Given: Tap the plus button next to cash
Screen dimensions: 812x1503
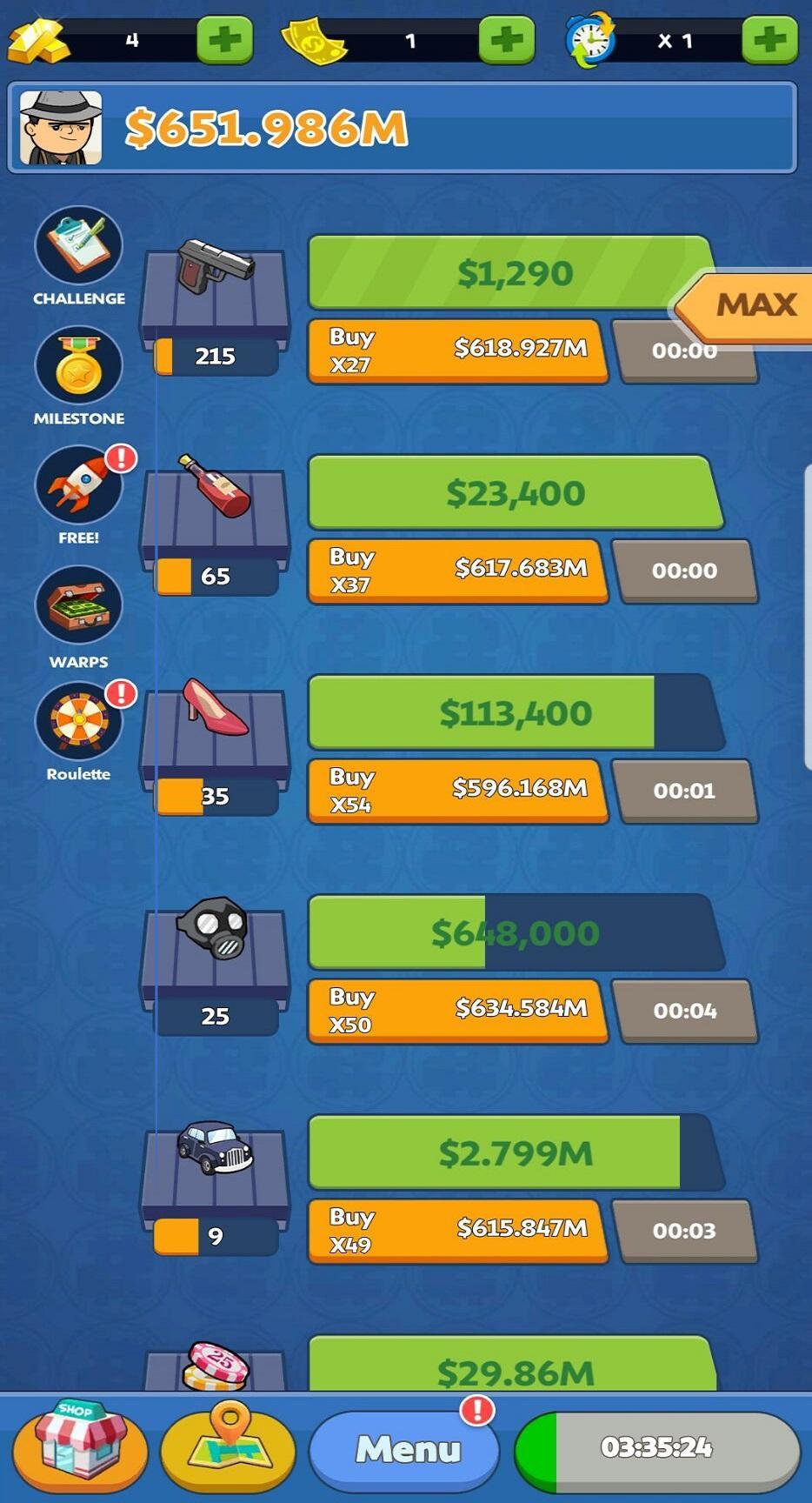Looking at the screenshot, I should tap(507, 40).
